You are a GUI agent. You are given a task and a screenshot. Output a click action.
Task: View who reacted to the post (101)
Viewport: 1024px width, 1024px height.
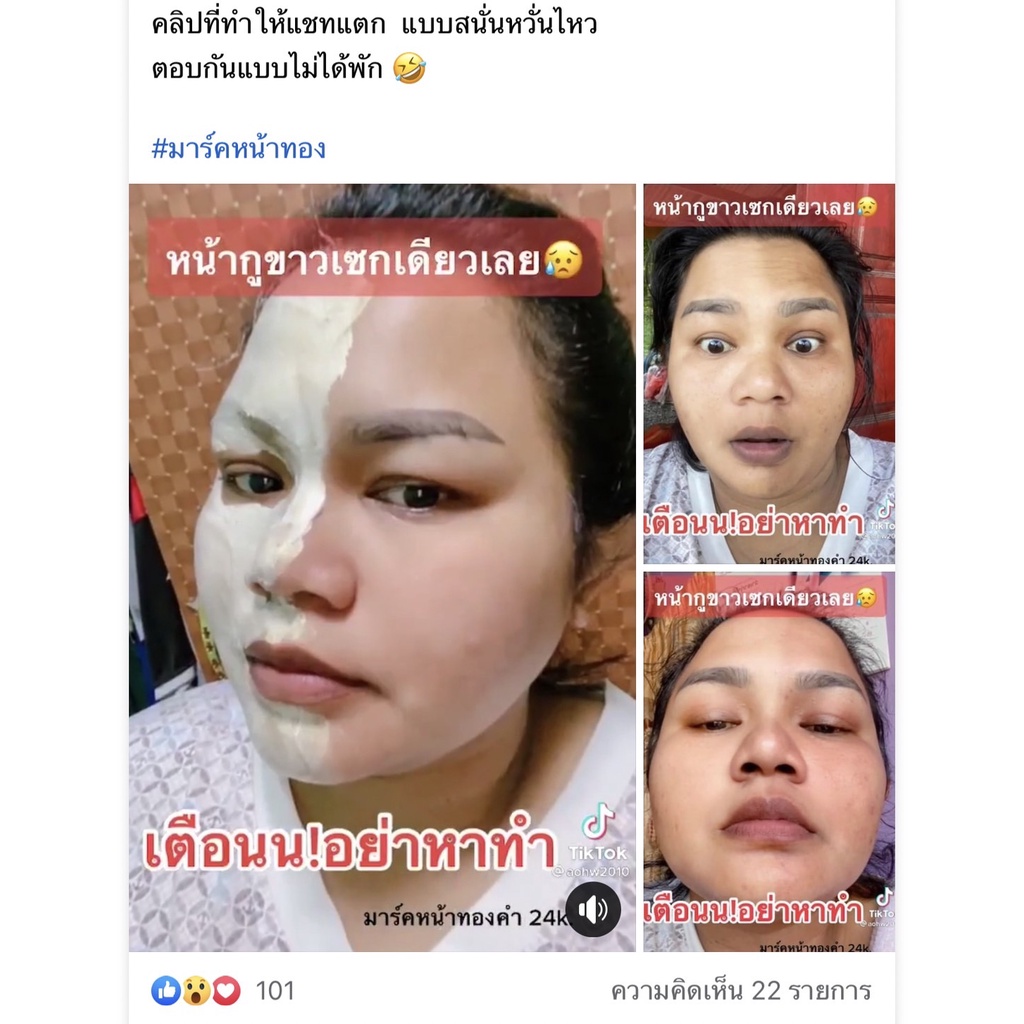click(x=223, y=991)
